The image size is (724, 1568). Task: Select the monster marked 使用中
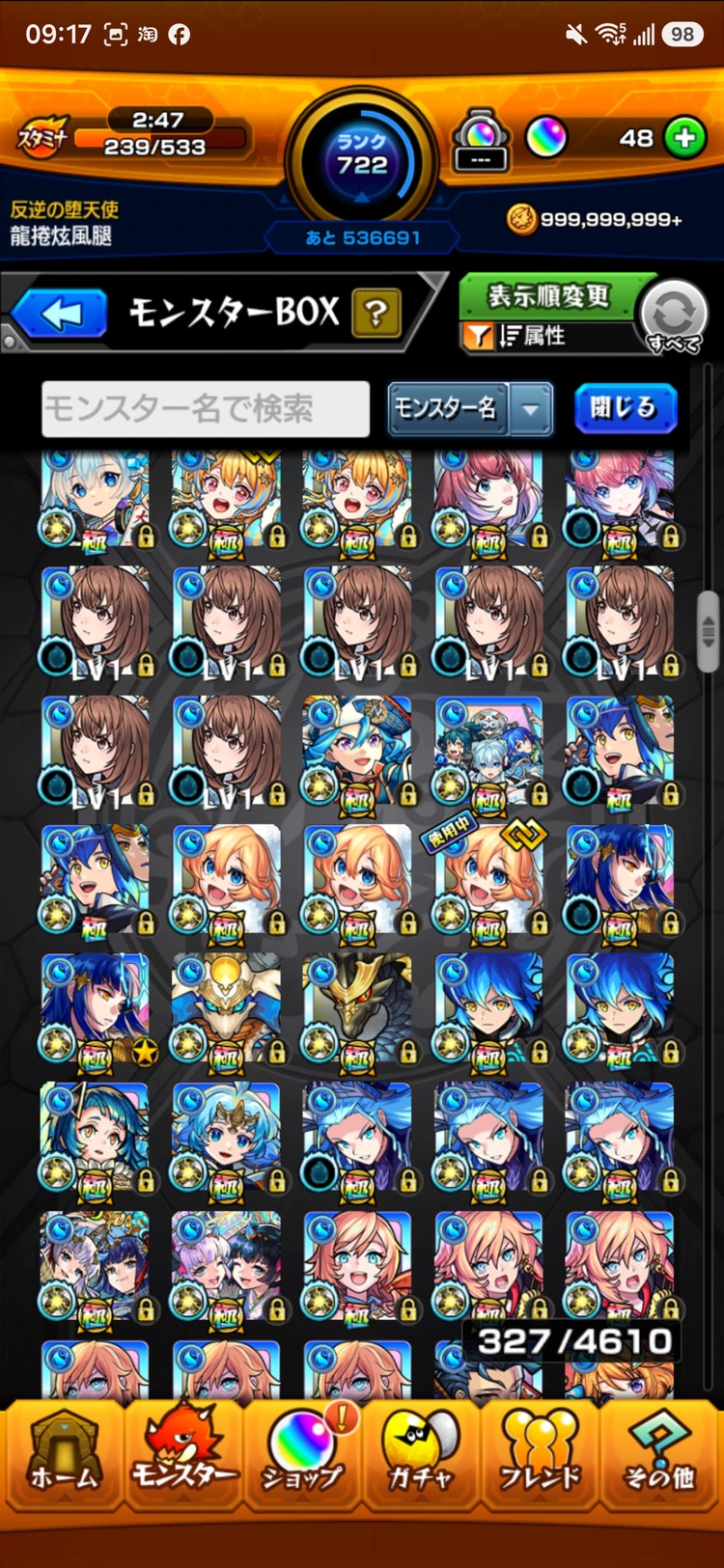(x=488, y=881)
